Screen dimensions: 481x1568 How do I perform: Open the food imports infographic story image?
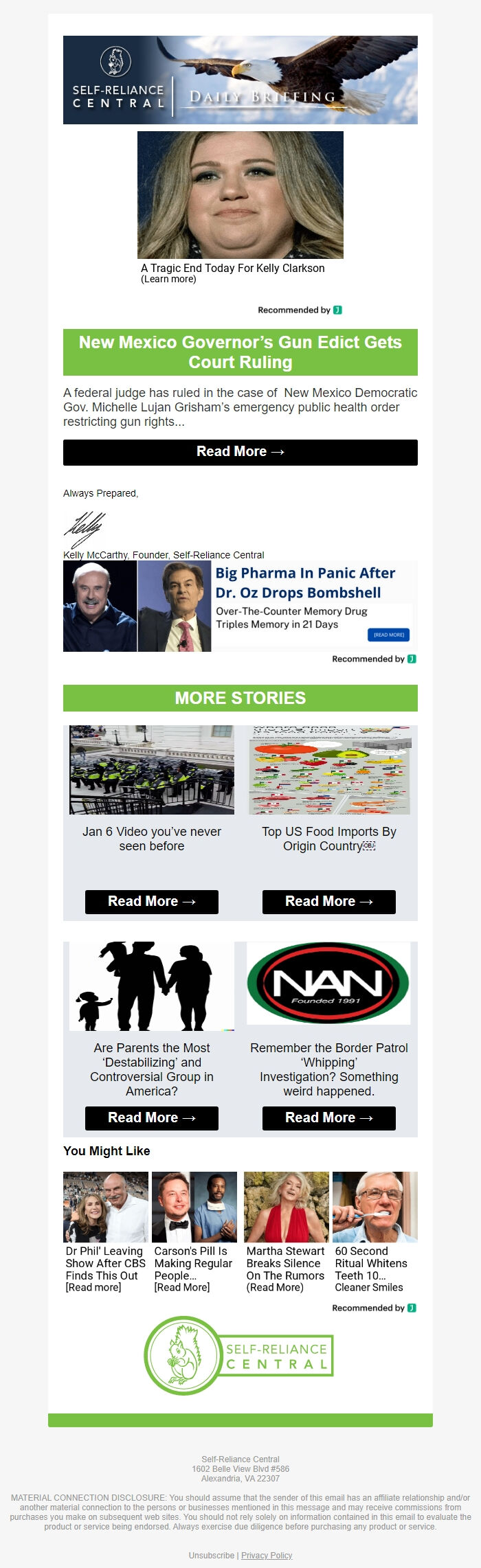tap(328, 769)
